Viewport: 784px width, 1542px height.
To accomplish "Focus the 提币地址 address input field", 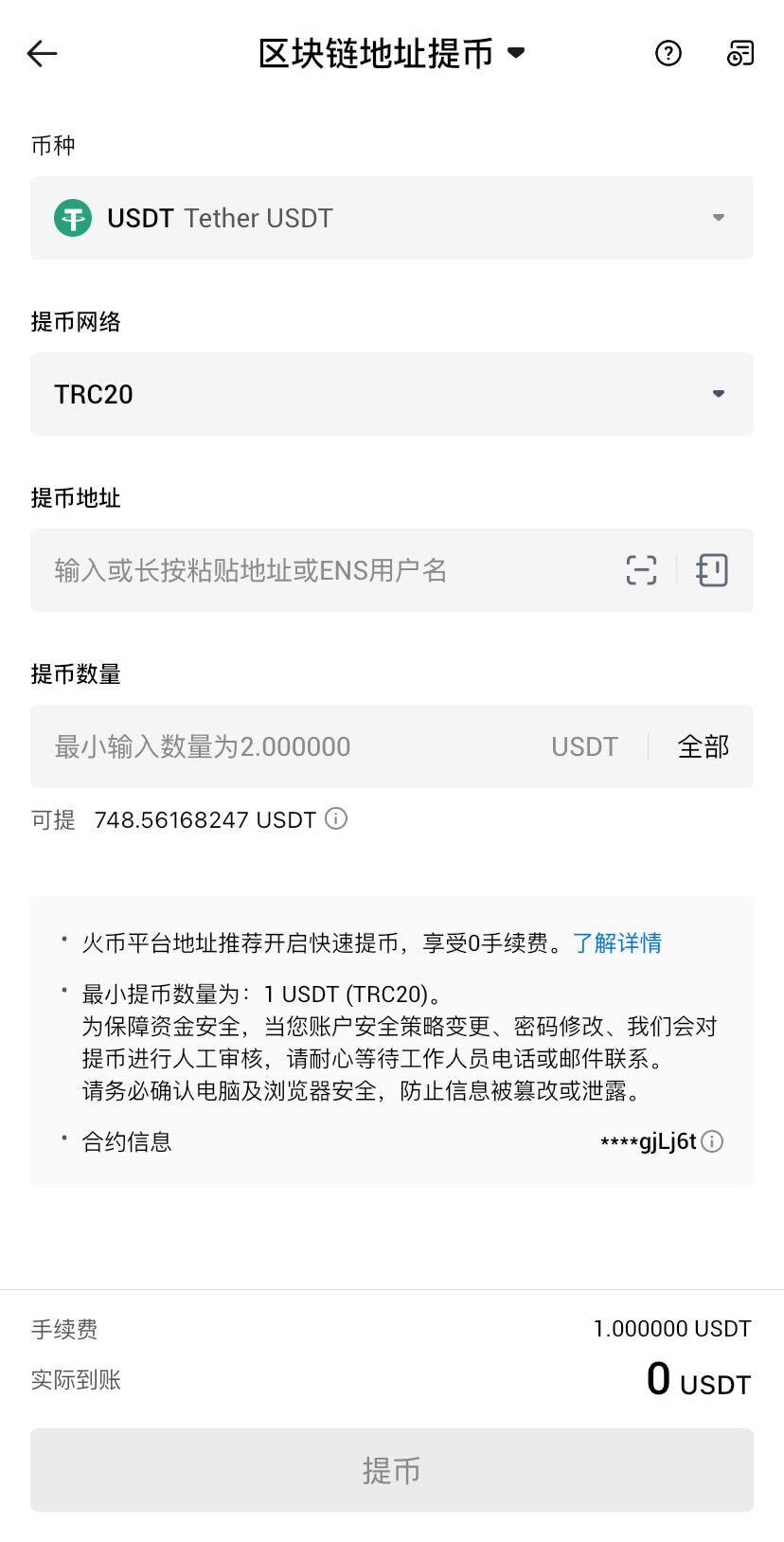I will point(322,570).
